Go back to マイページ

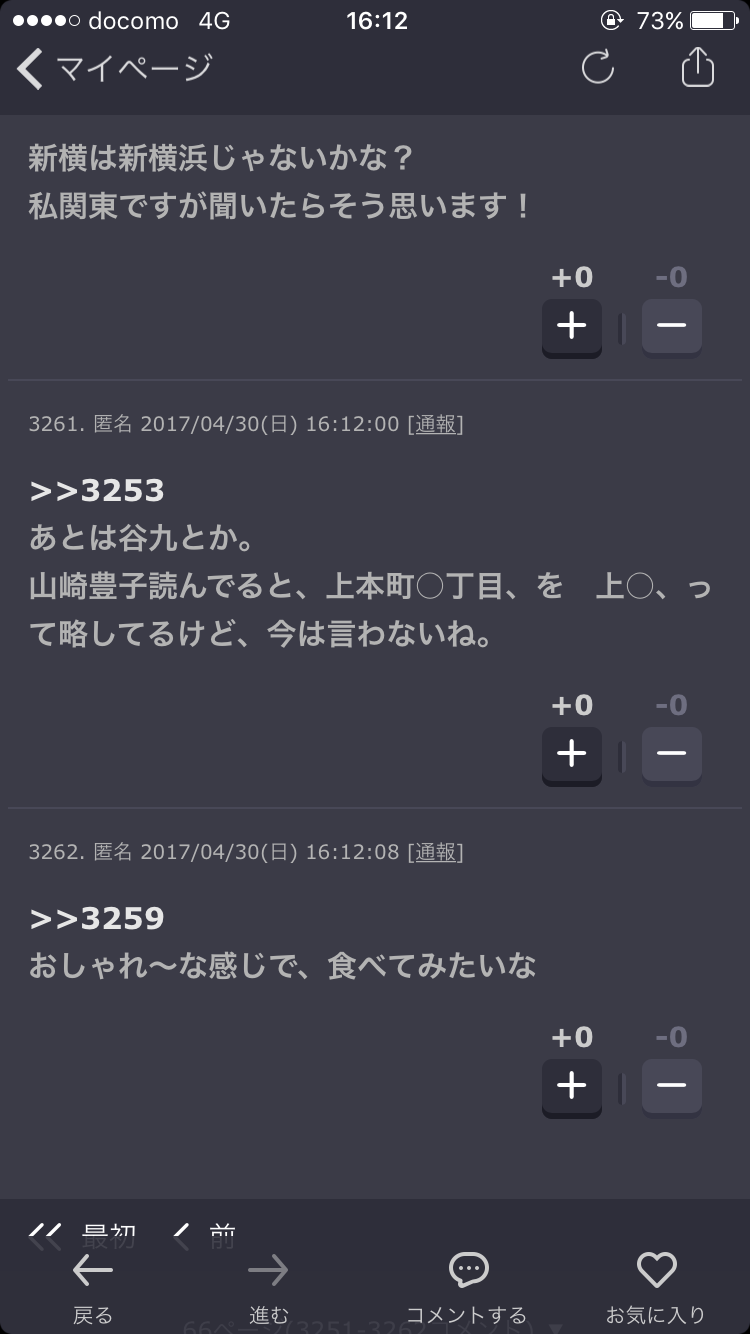pos(115,68)
